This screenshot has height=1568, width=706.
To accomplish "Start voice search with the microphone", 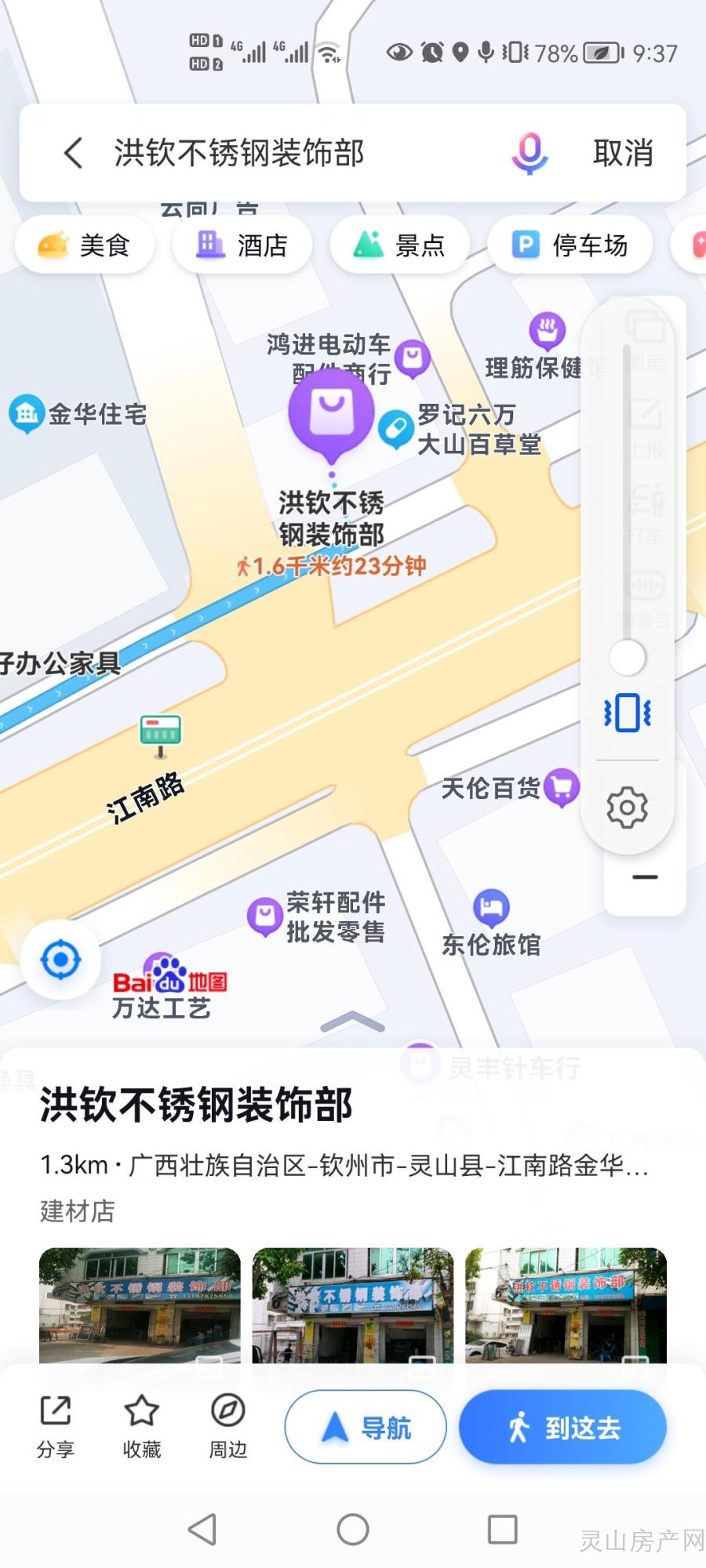I will click(x=529, y=153).
